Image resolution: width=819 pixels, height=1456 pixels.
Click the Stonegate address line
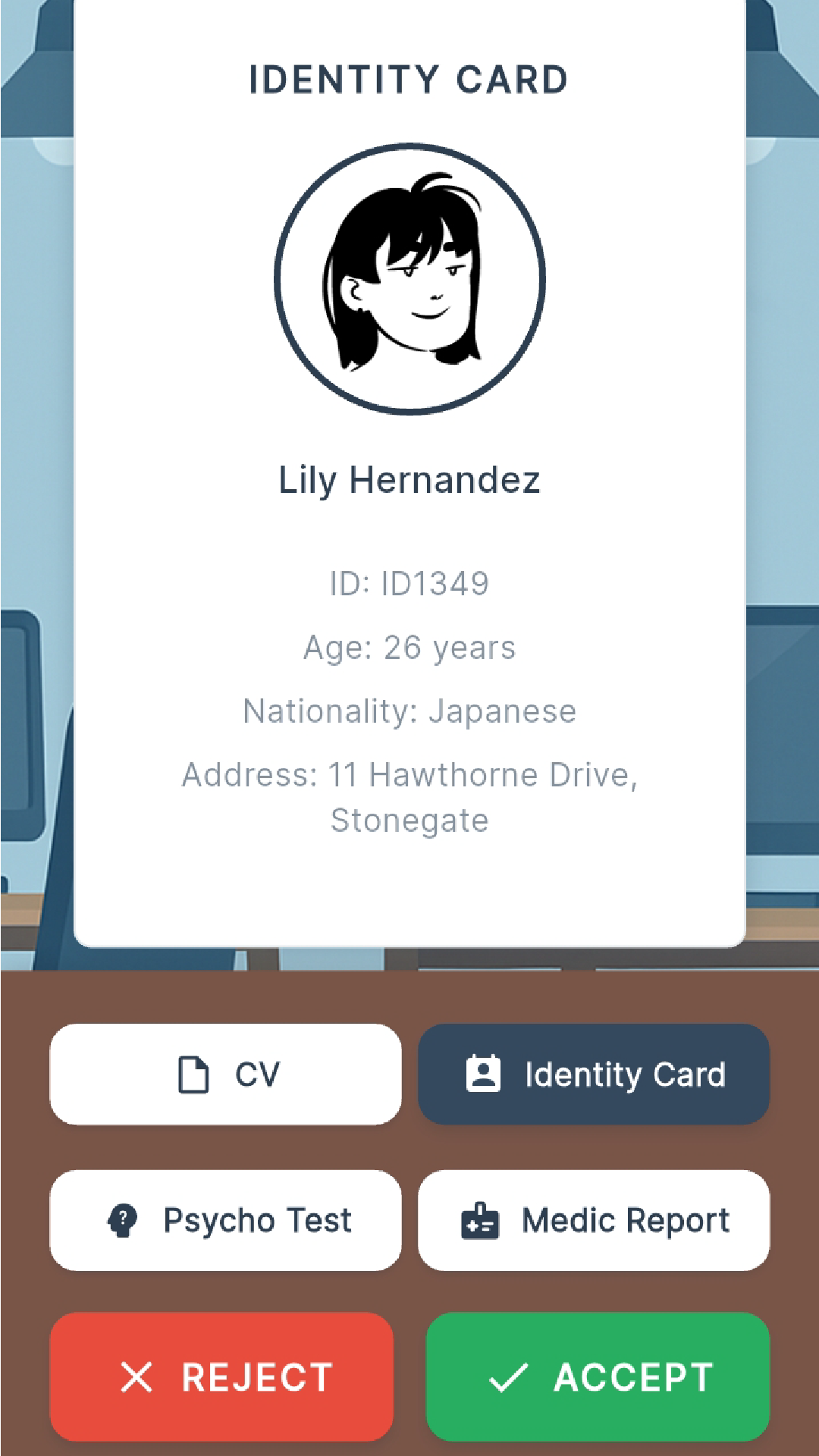pyautogui.click(x=409, y=819)
